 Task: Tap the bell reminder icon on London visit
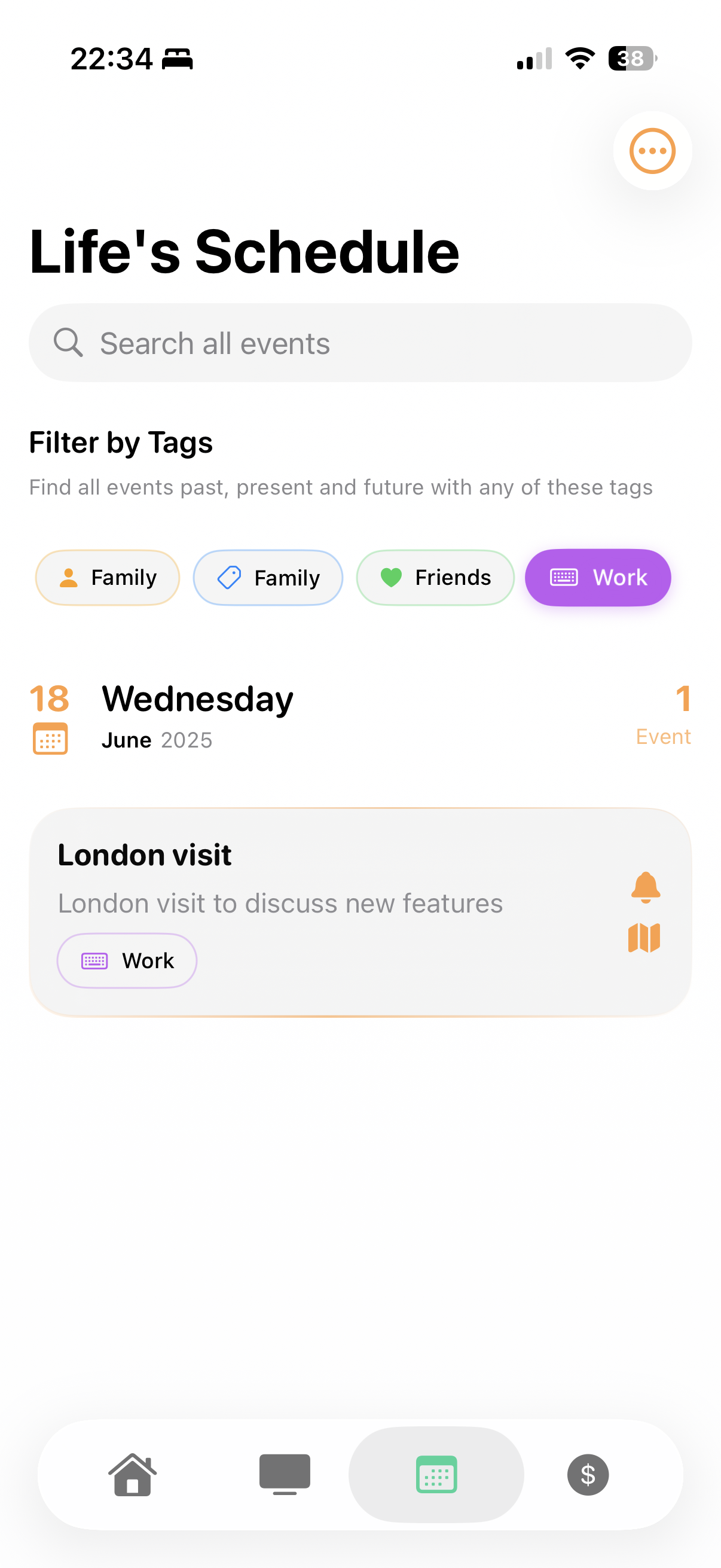[645, 887]
